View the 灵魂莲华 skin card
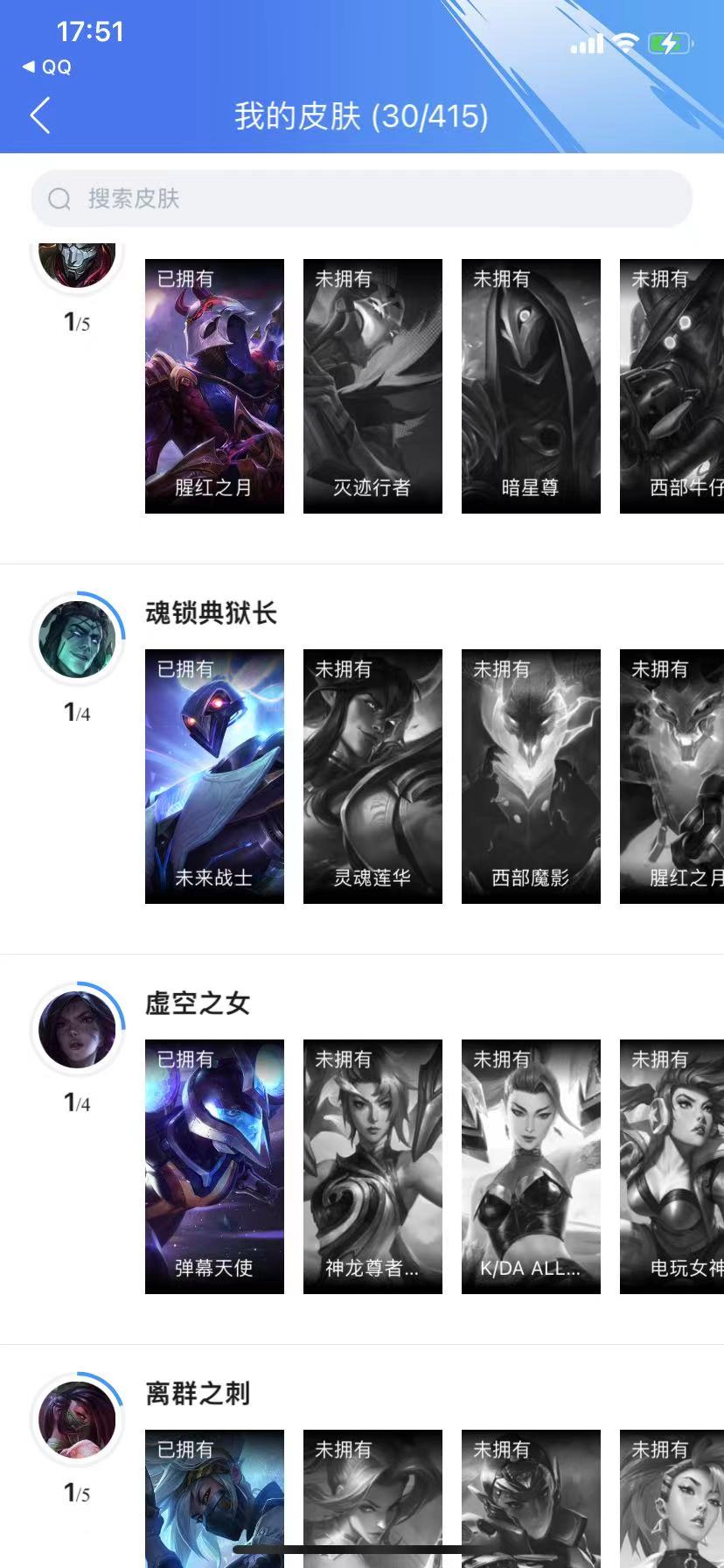This screenshot has height=1568, width=724. [x=372, y=776]
